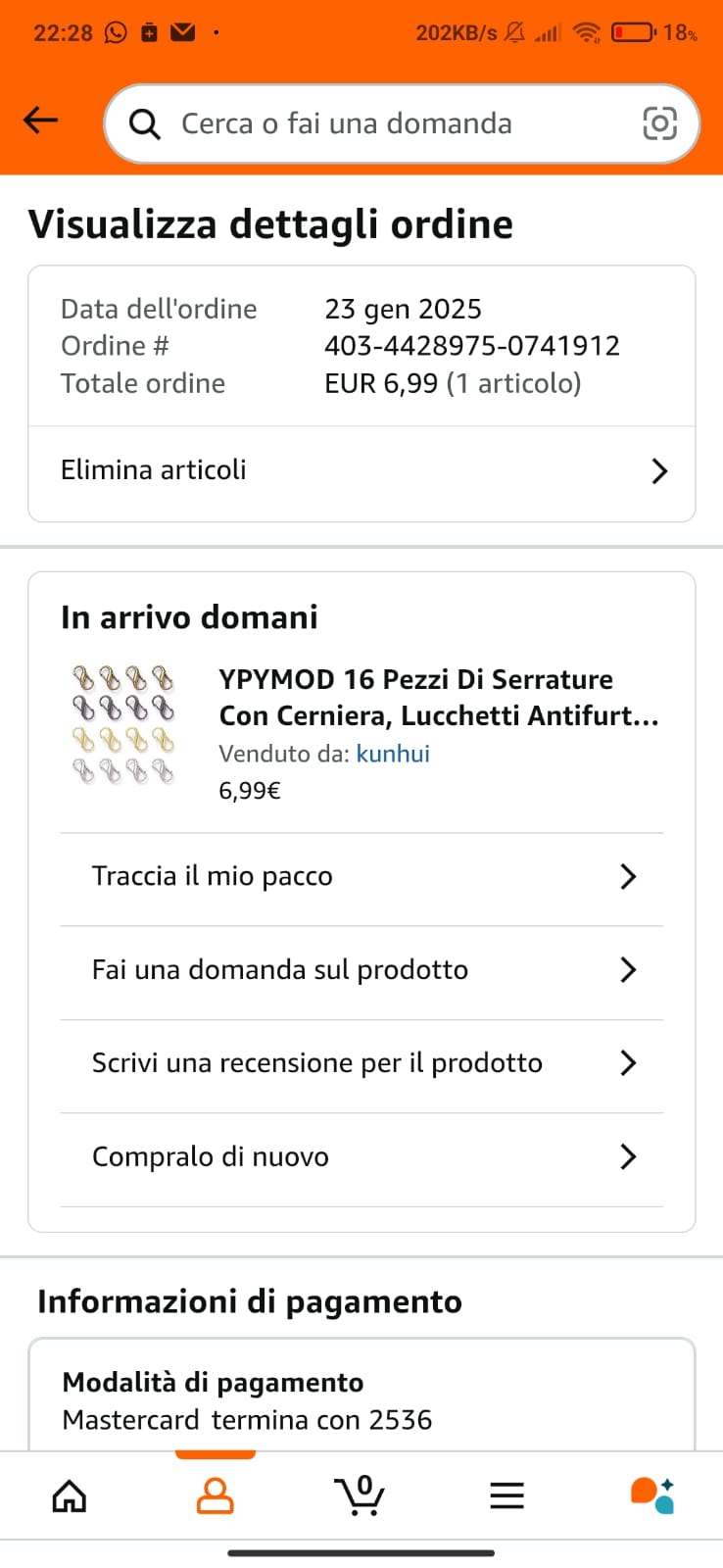Image resolution: width=723 pixels, height=1568 pixels.
Task: Open 'Elimina articoli' option
Action: pyautogui.click(x=361, y=471)
